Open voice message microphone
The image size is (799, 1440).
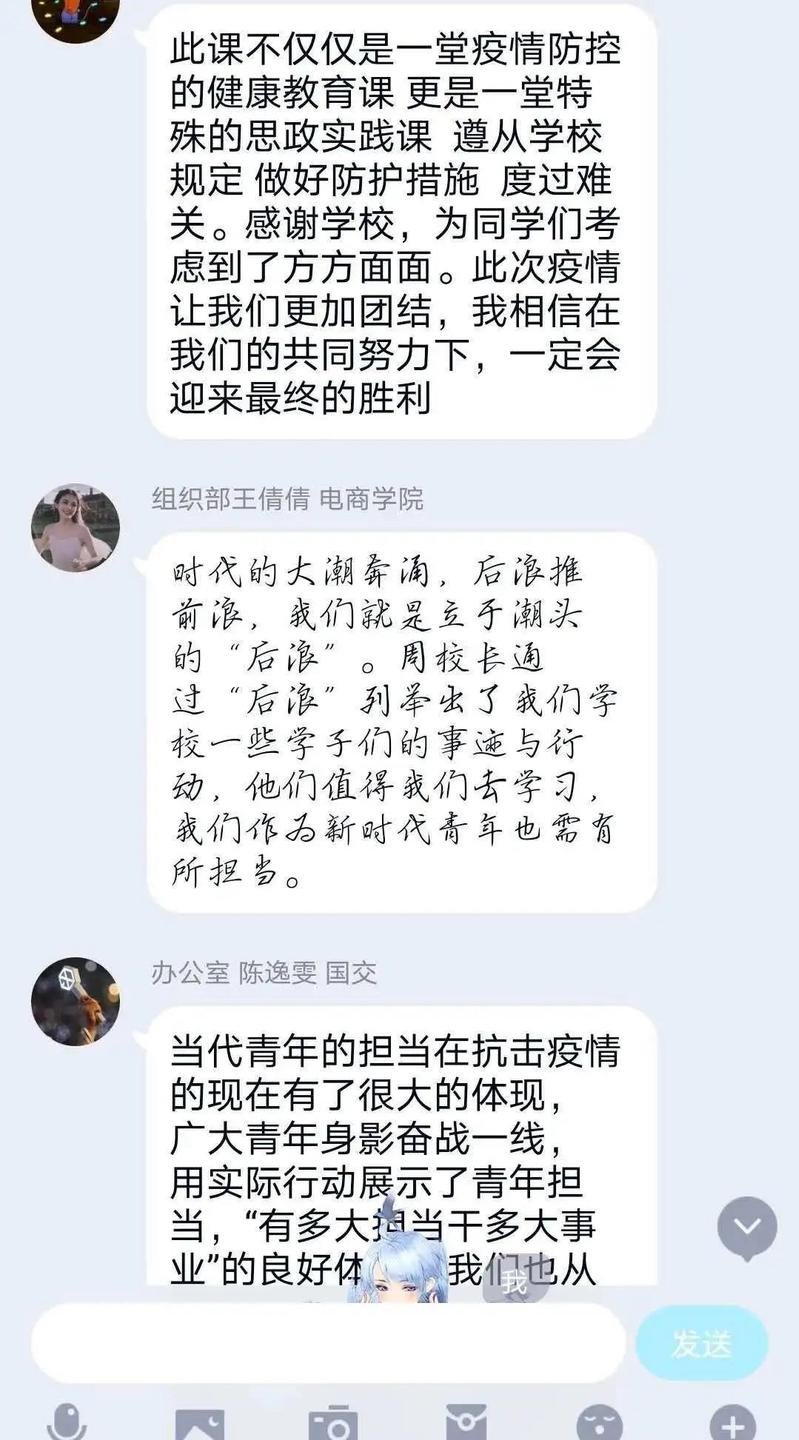(66, 1422)
